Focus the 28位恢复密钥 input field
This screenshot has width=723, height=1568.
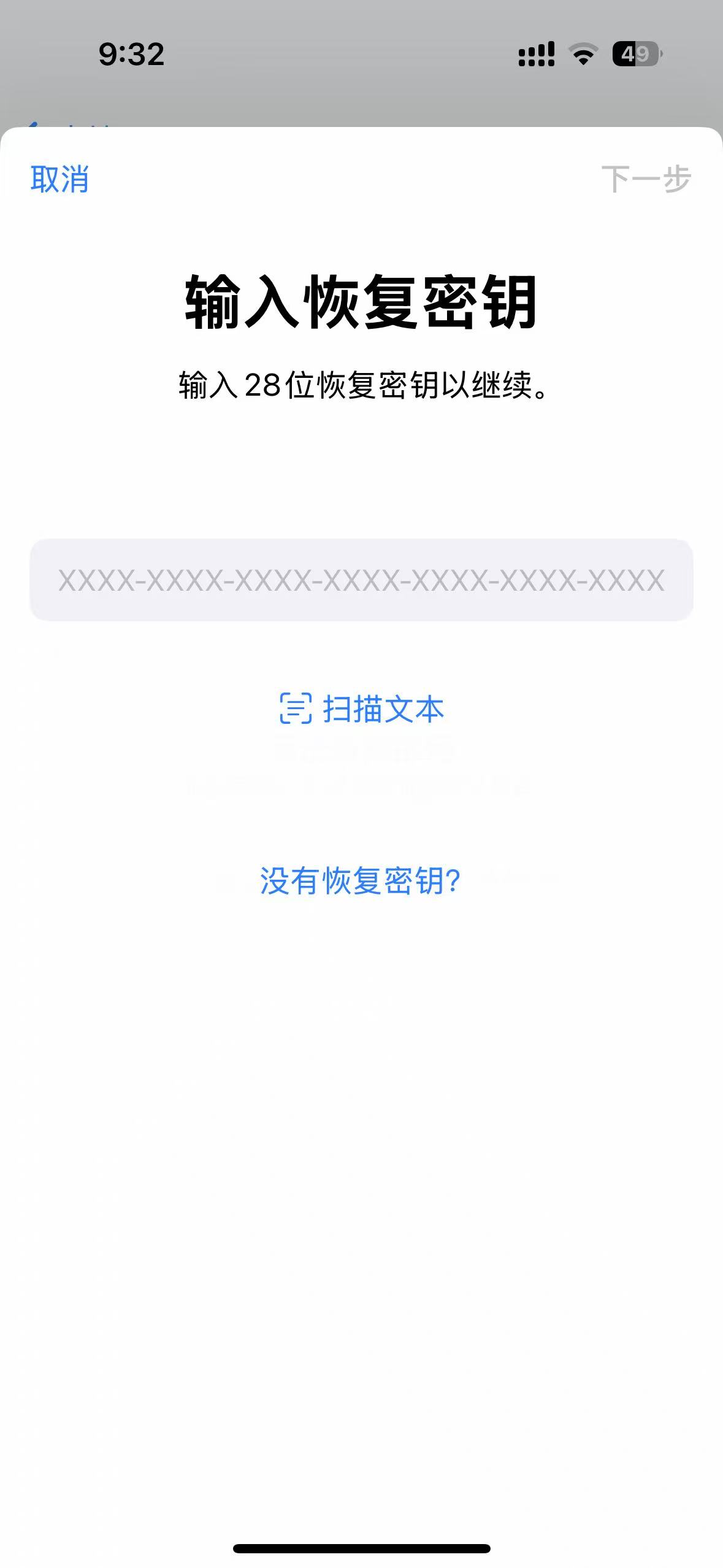[361, 580]
